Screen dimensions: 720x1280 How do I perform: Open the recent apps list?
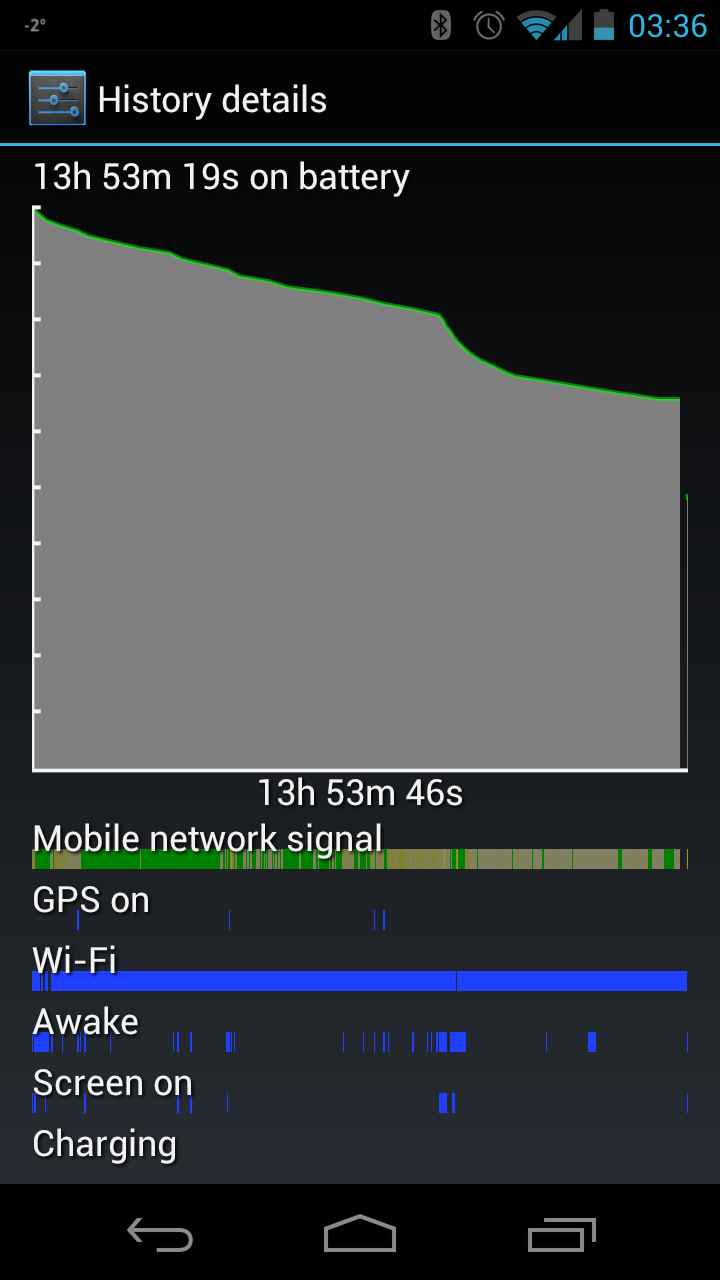pyautogui.click(x=561, y=1234)
